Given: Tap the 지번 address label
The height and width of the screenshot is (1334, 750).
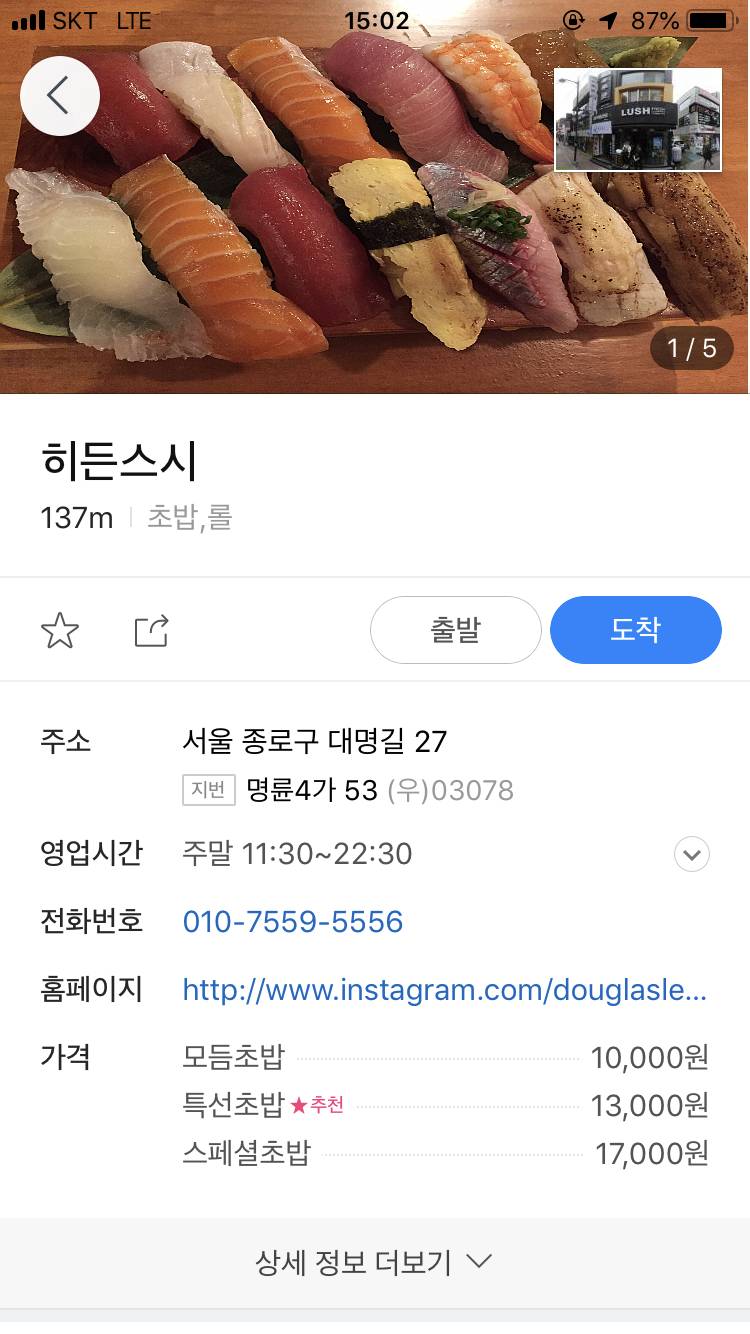Looking at the screenshot, I should pyautogui.click(x=208, y=790).
